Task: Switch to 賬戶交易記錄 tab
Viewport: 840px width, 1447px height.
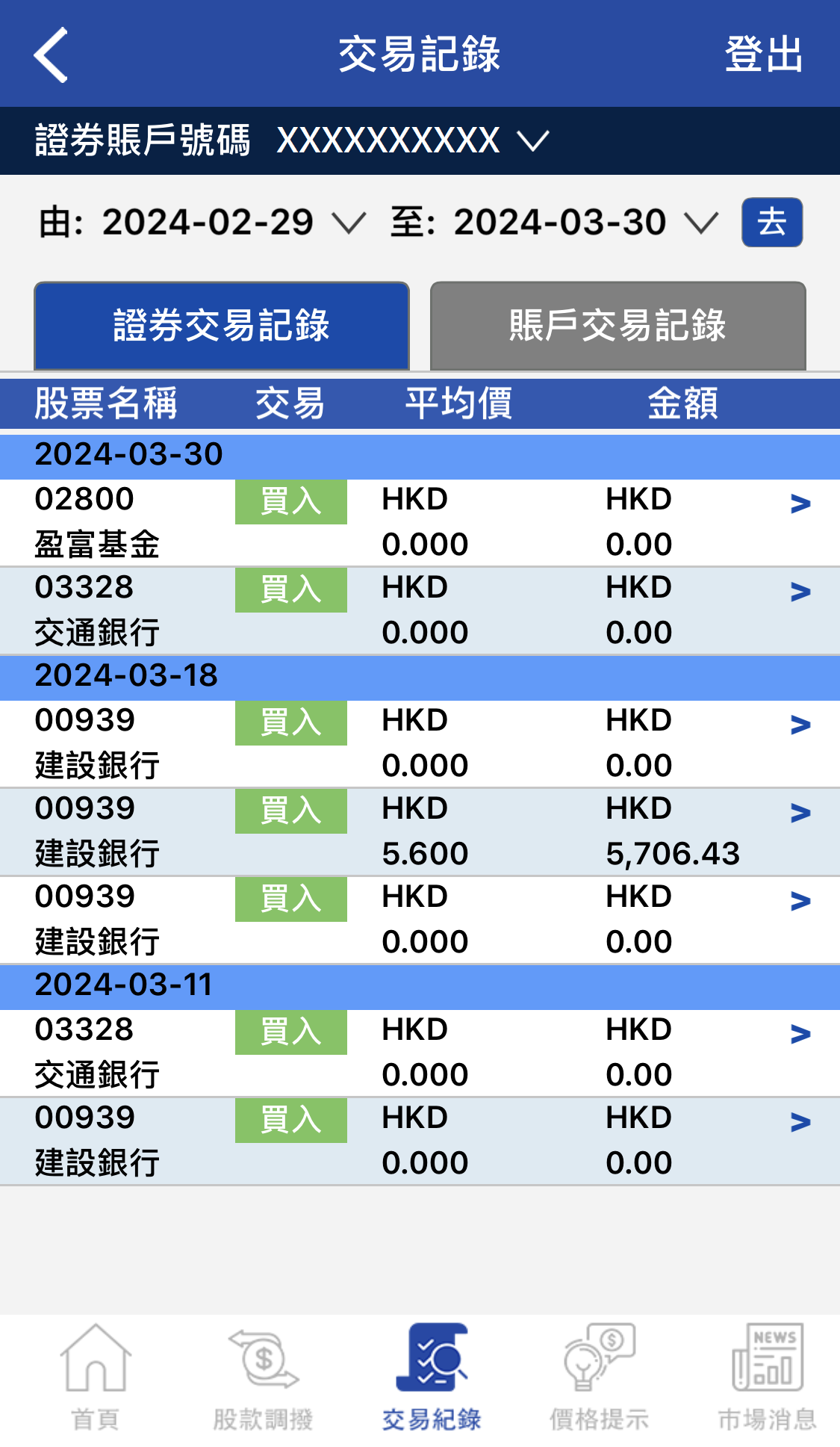Action: pos(617,326)
